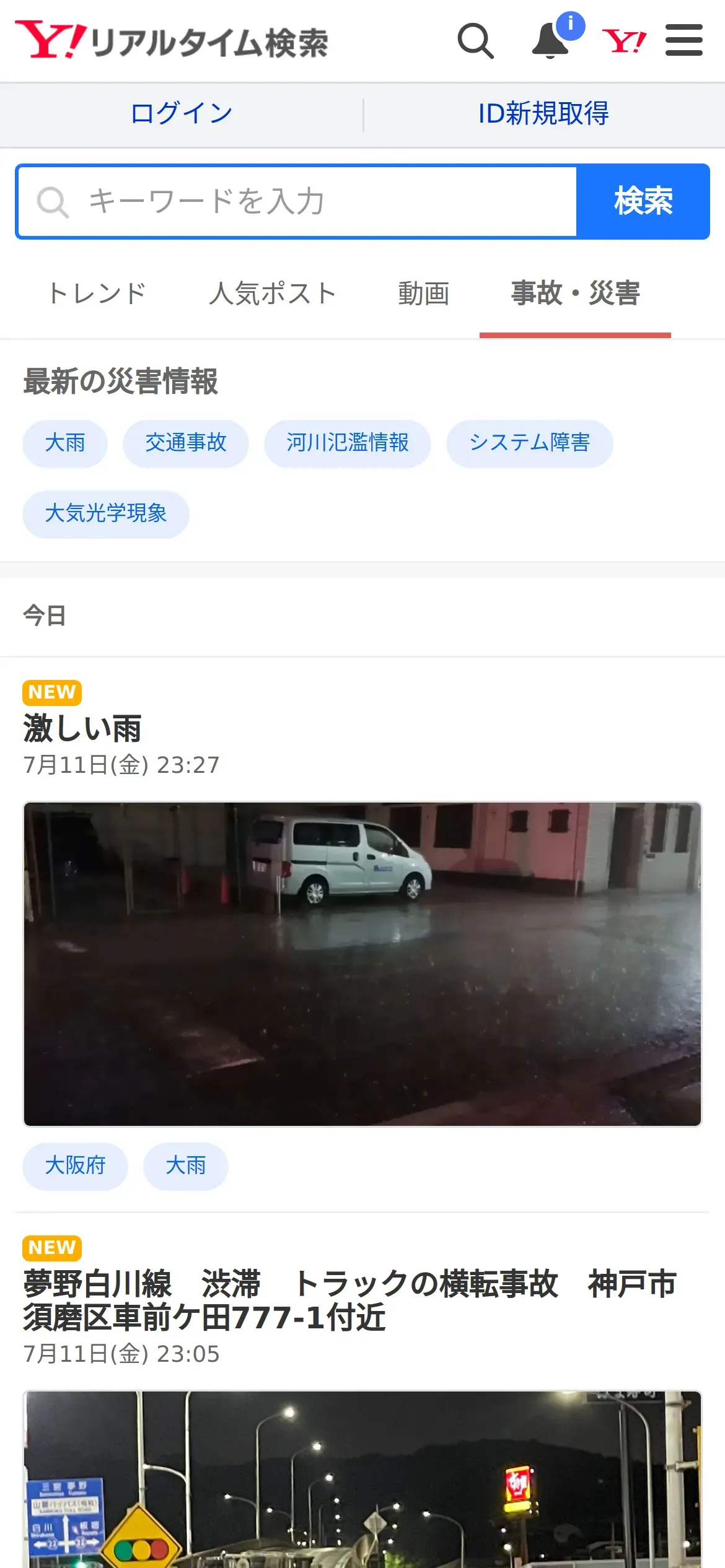Open the 激しい雨 rain photo post
This screenshot has width=725, height=1568.
click(362, 964)
